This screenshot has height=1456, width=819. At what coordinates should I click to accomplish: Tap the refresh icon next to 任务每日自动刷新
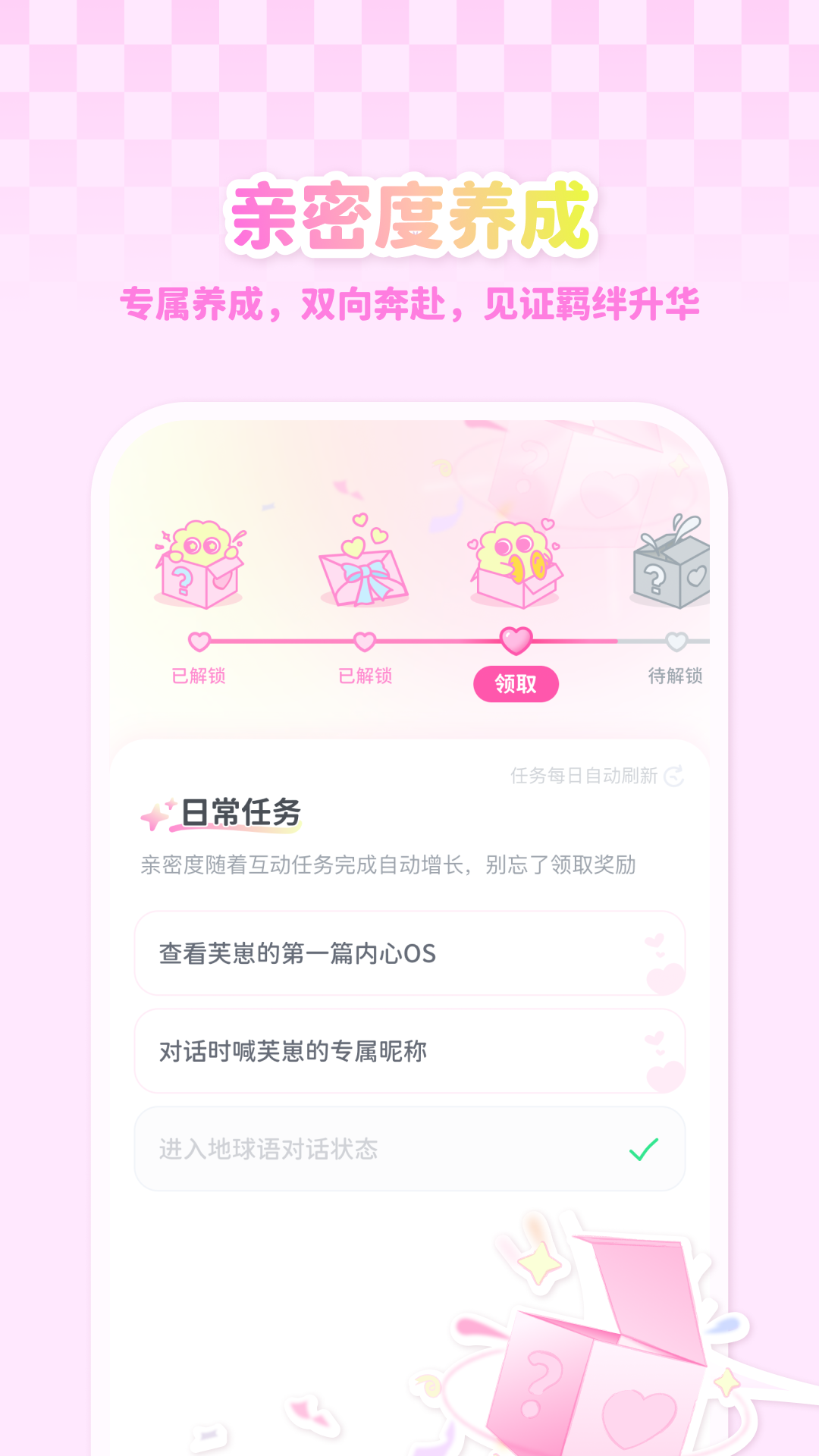(673, 777)
